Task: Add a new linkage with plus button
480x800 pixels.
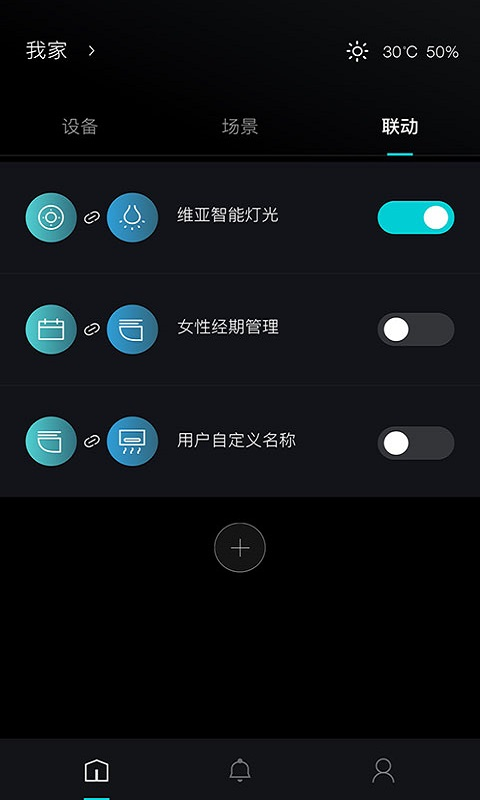Action: tap(240, 547)
